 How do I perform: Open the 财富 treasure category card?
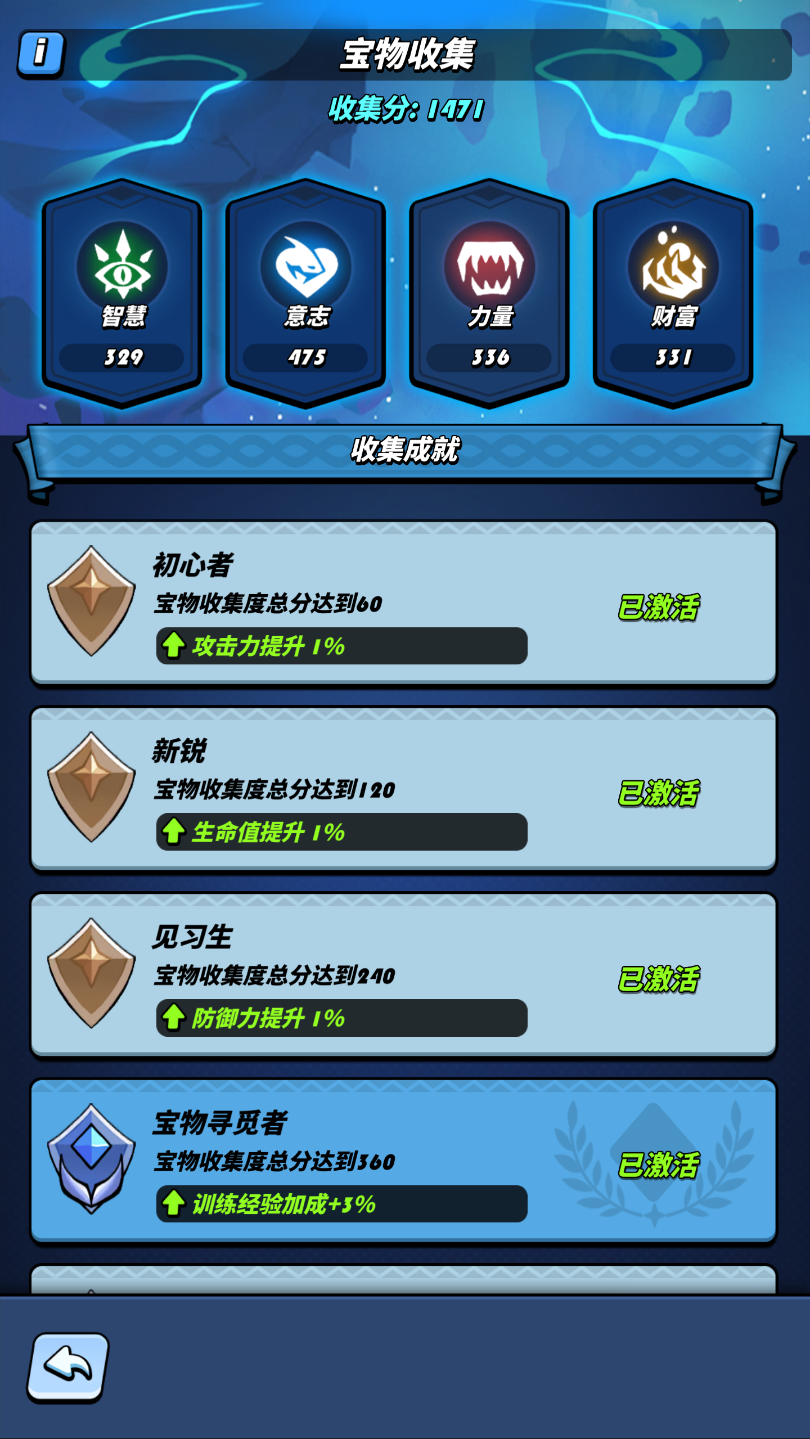click(x=673, y=292)
